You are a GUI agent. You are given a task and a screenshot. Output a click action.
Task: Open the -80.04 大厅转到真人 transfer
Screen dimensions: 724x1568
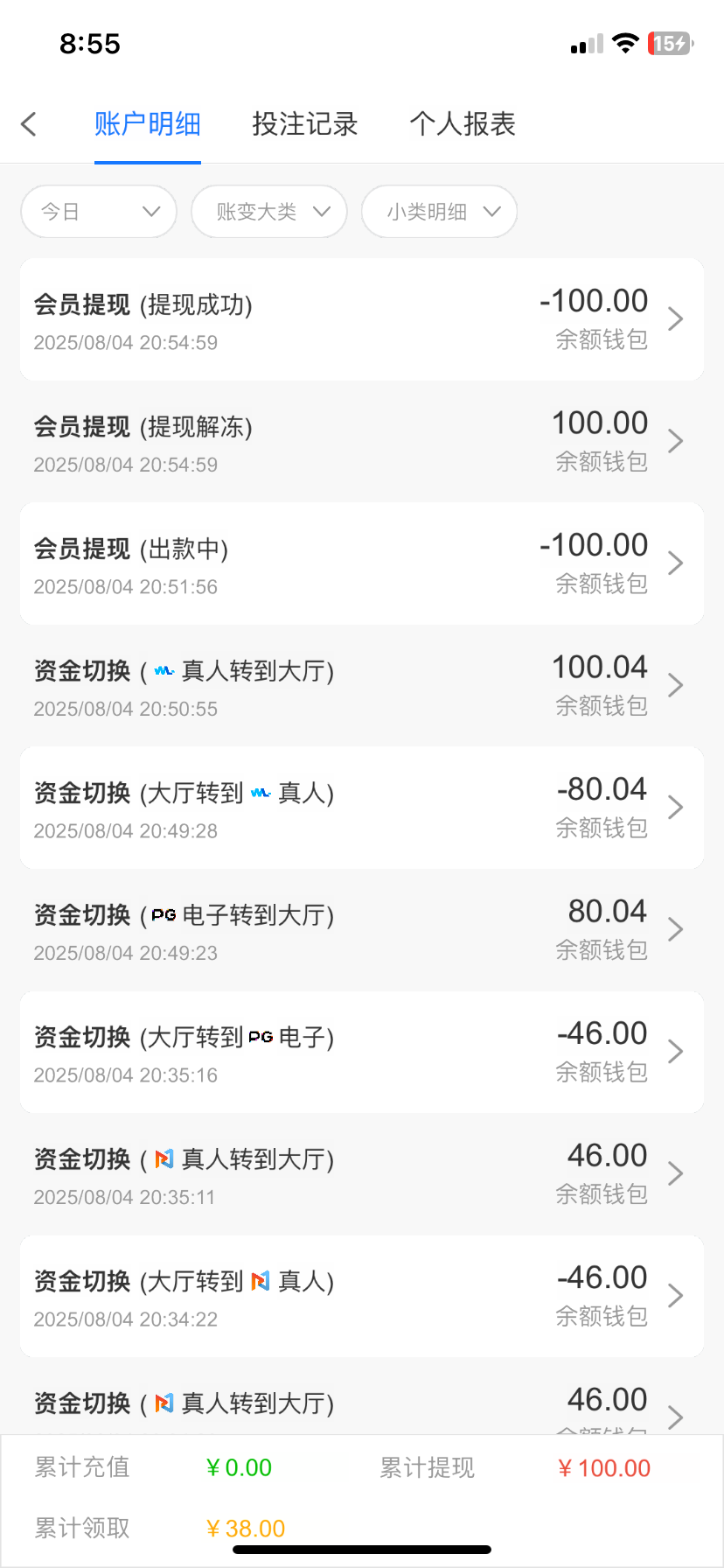362,808
